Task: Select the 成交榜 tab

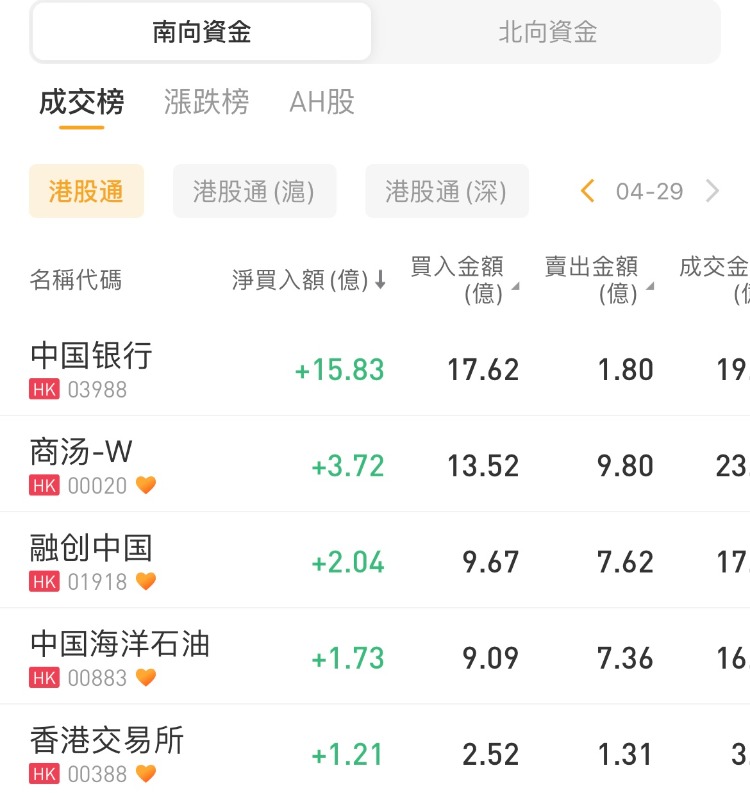Action: (x=82, y=102)
